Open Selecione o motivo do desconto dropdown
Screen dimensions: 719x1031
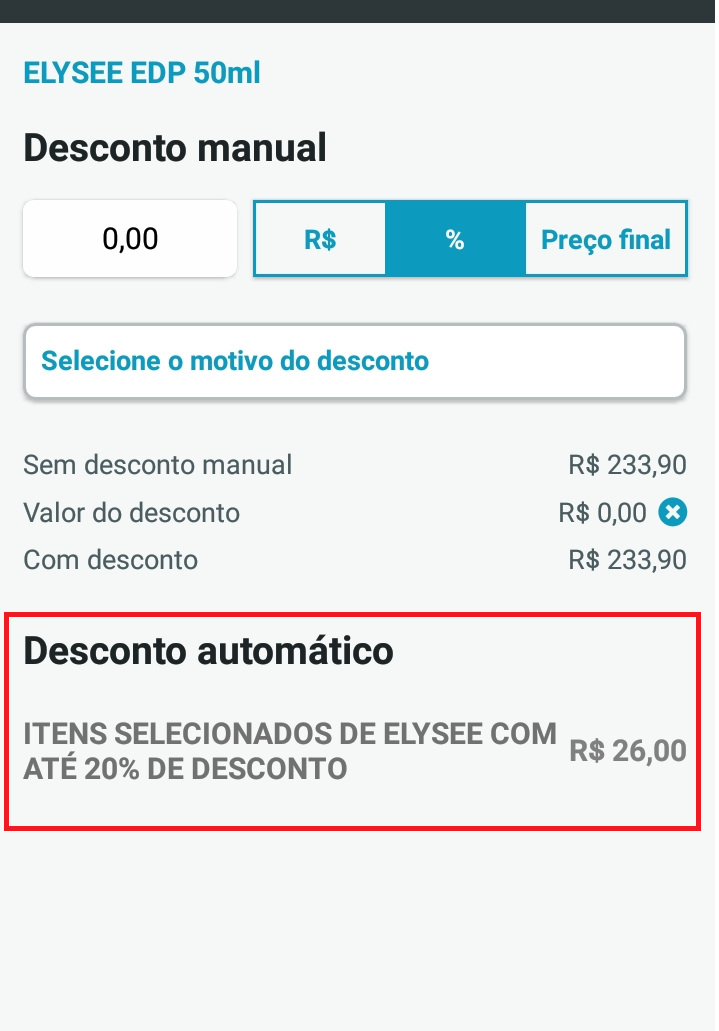coord(355,361)
